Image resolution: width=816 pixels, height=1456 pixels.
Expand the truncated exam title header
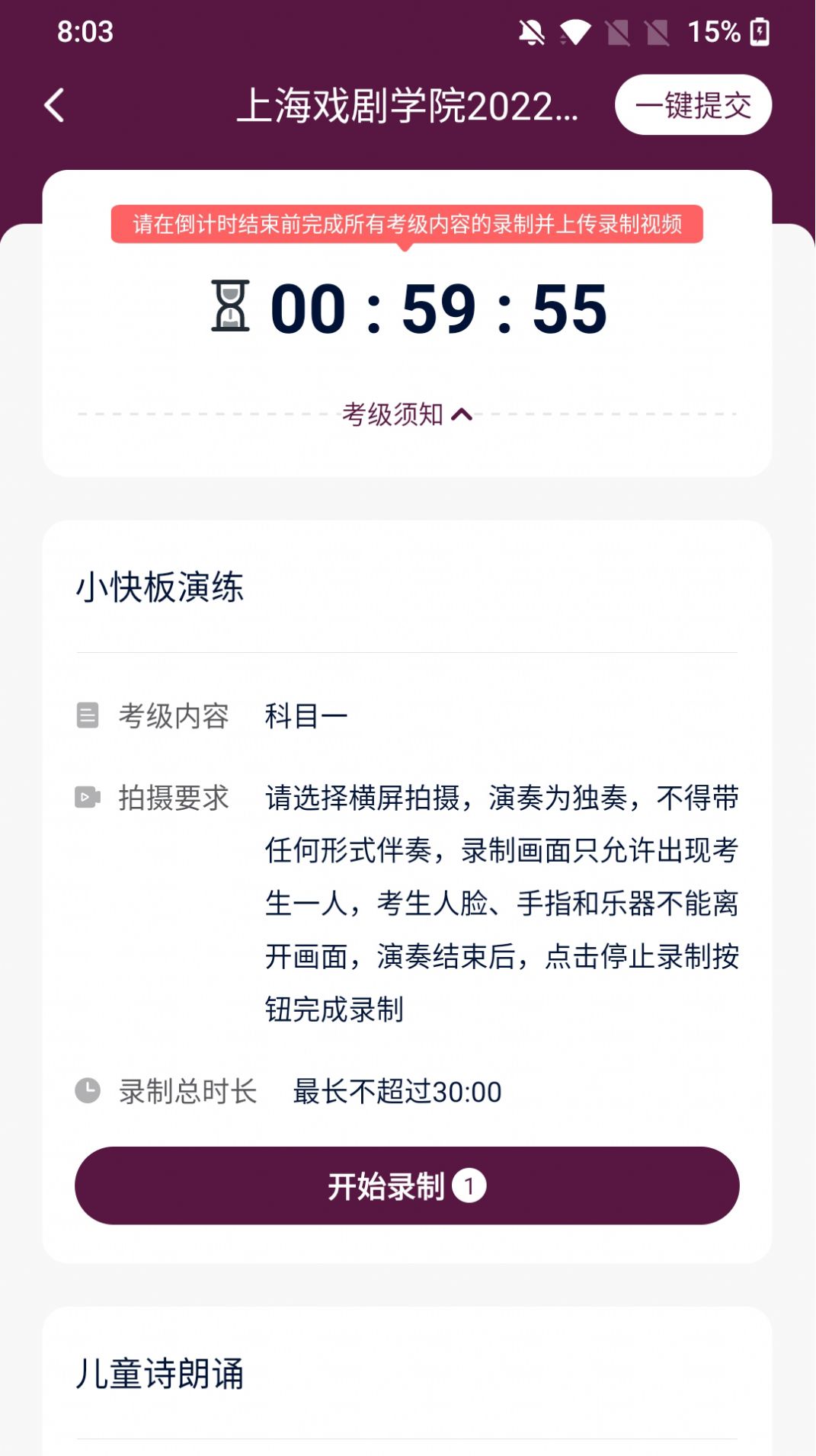coord(409,104)
